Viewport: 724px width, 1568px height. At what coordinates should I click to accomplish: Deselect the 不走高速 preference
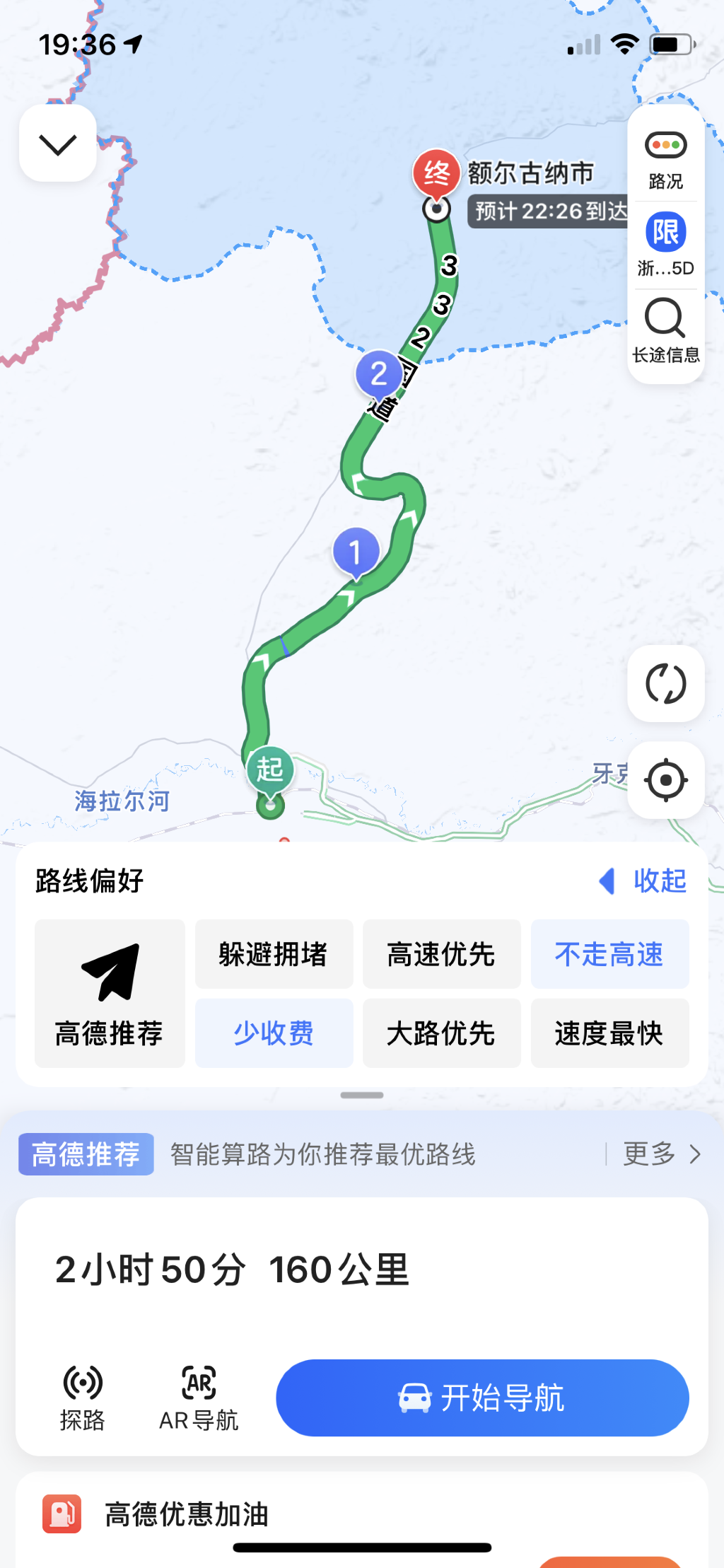click(x=609, y=954)
